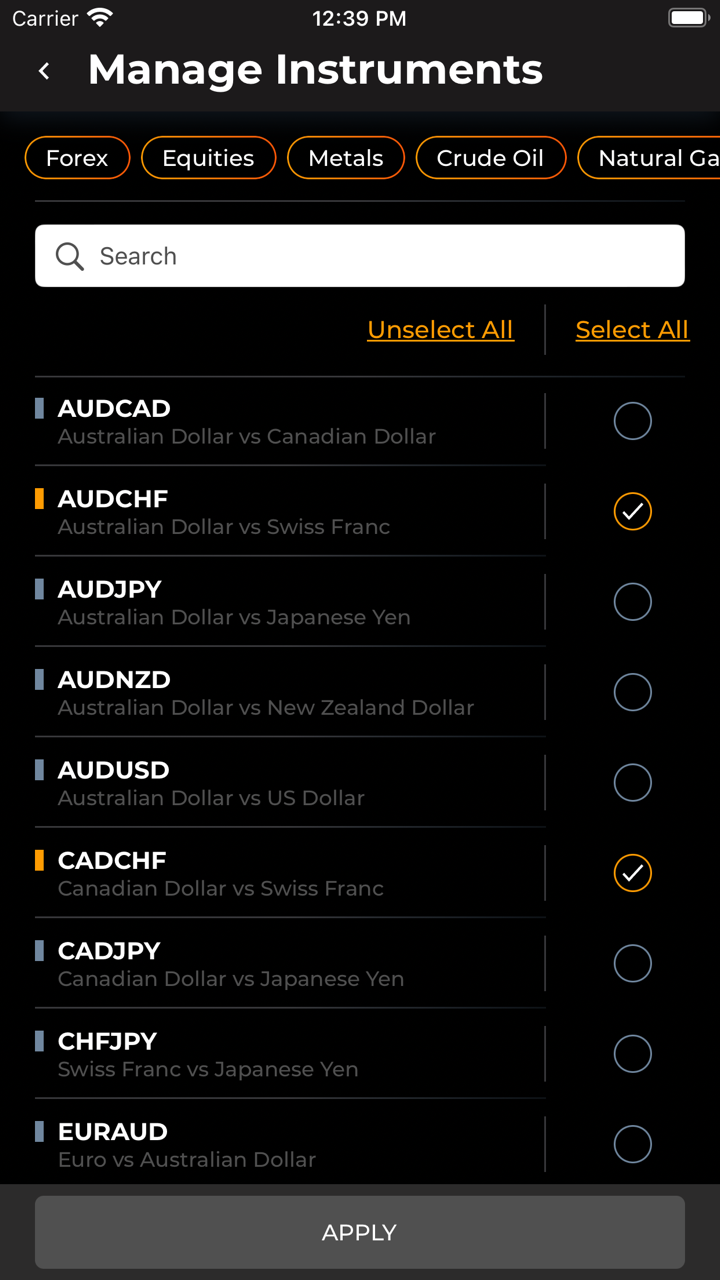Viewport: 720px width, 1280px height.
Task: Select the Equities filter chip
Action: pyautogui.click(x=208, y=158)
